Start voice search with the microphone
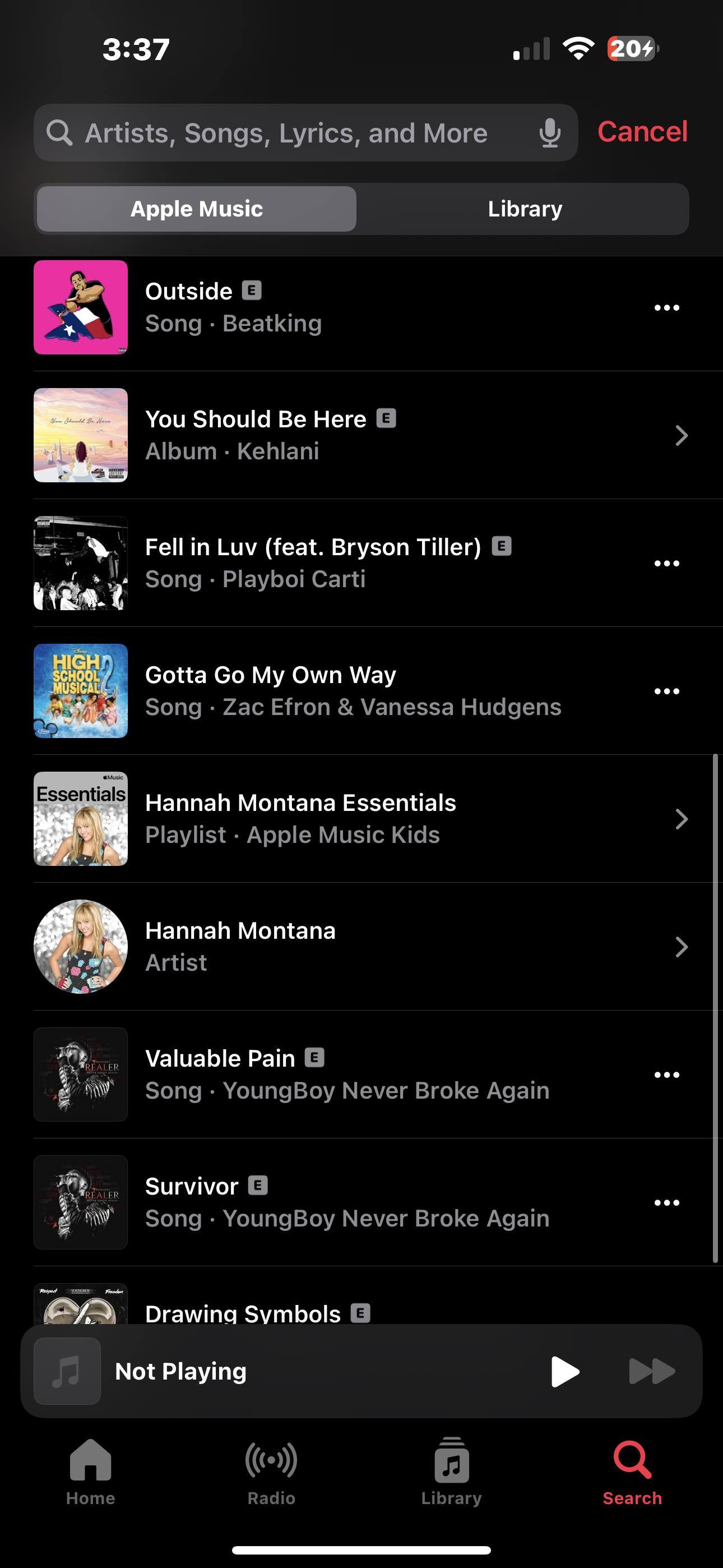The image size is (723, 1568). pos(550,133)
